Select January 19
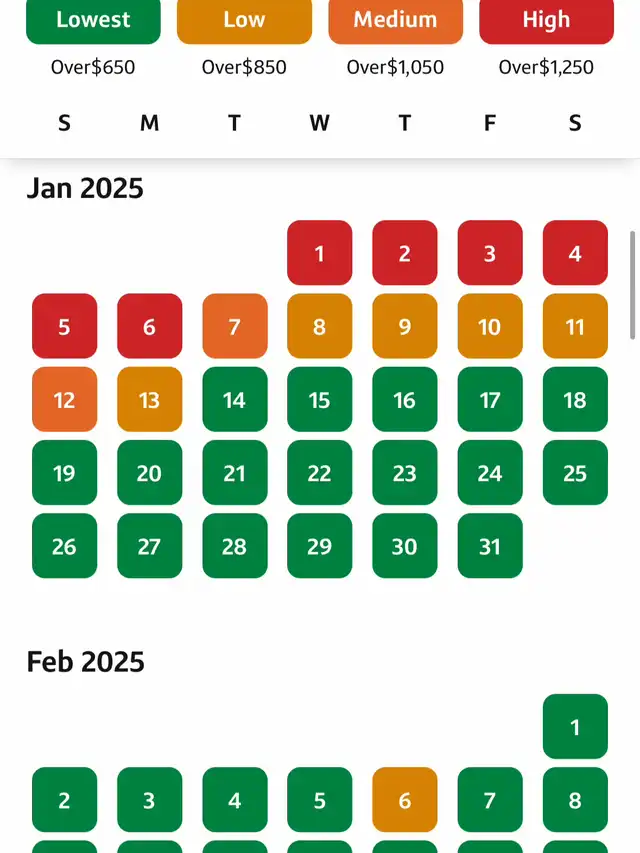Screen dimensions: 640x853 (64, 472)
